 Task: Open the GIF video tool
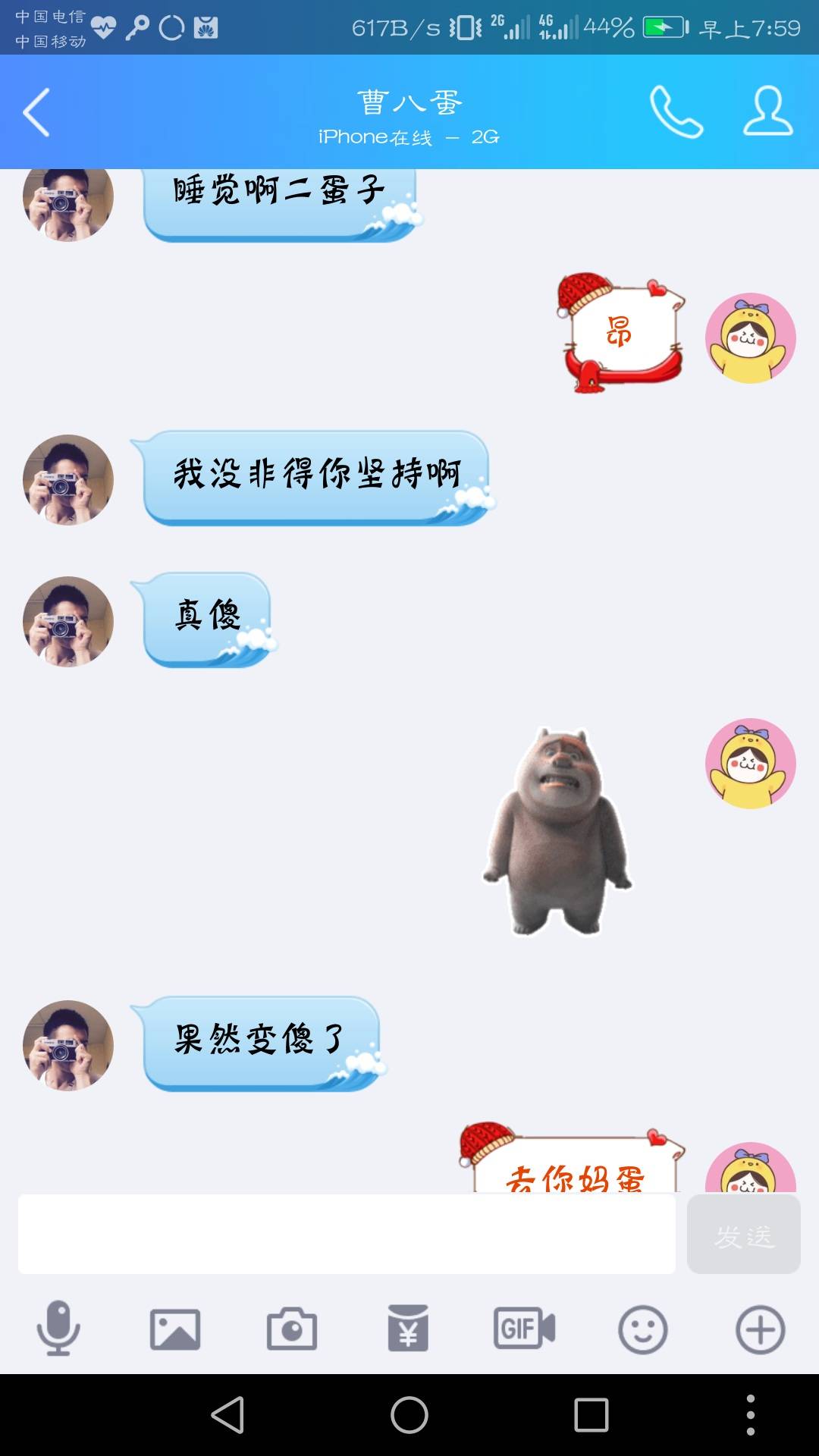(525, 1329)
